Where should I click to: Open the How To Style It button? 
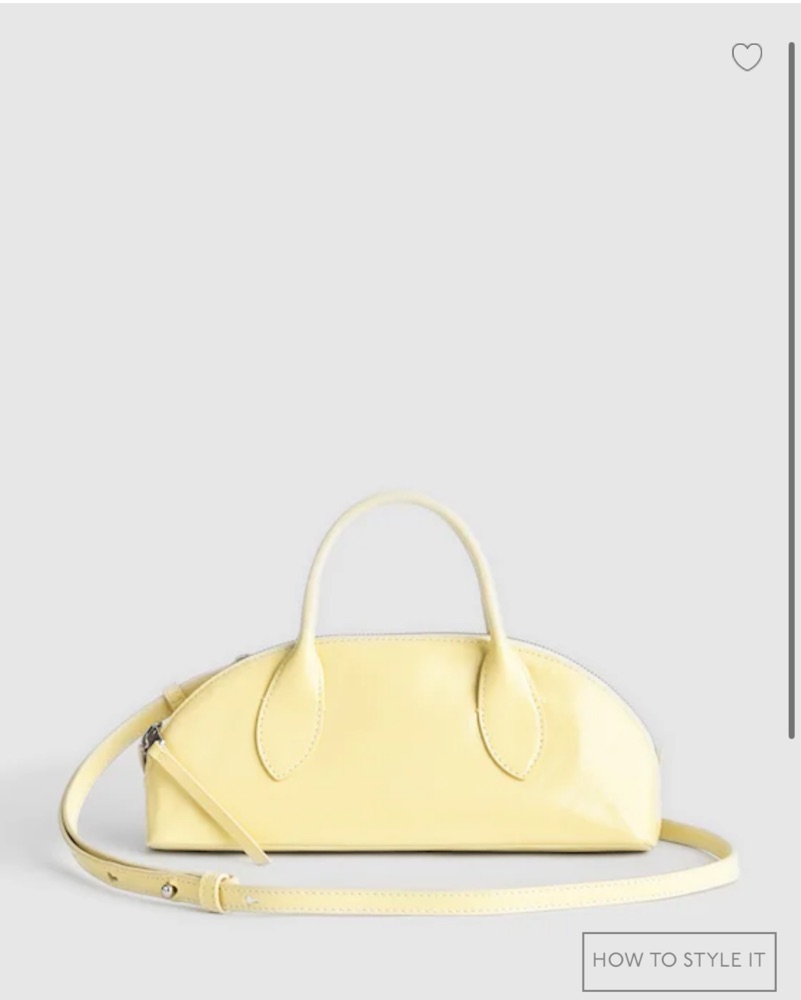679,960
